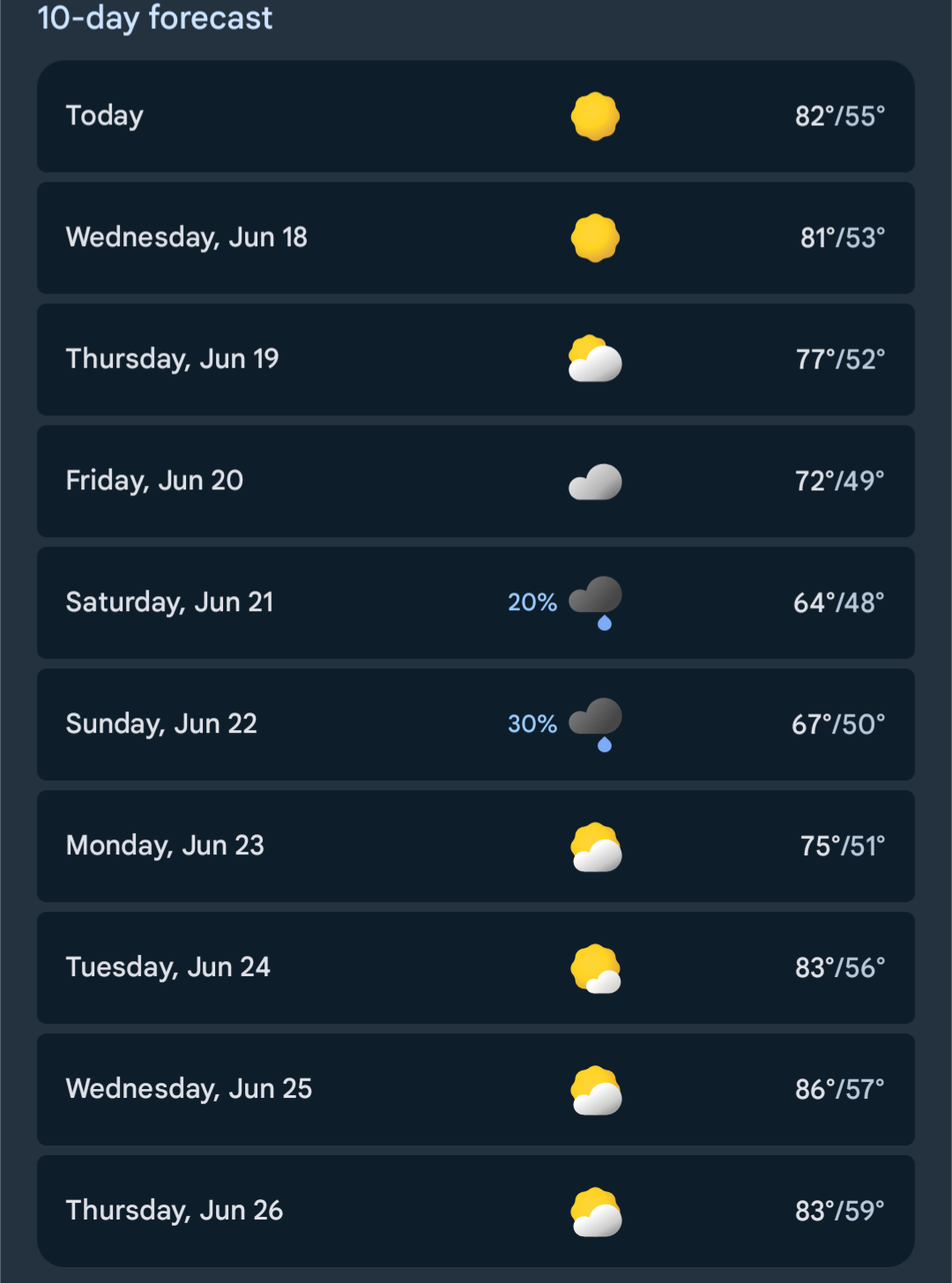Select the Thursday, Jun 26 forecast row
Image resolution: width=952 pixels, height=1283 pixels.
tap(476, 1212)
